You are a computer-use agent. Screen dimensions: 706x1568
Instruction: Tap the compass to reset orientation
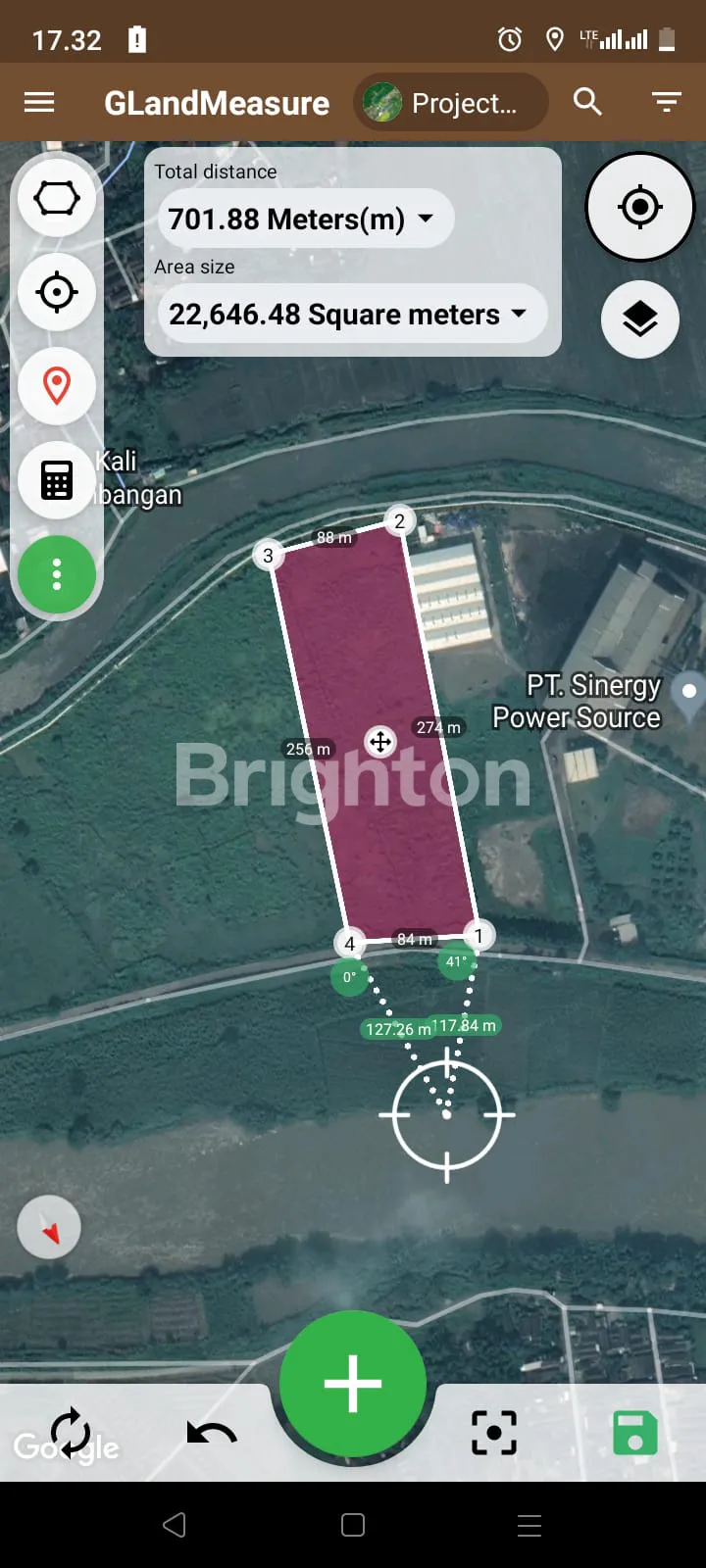point(49,1227)
